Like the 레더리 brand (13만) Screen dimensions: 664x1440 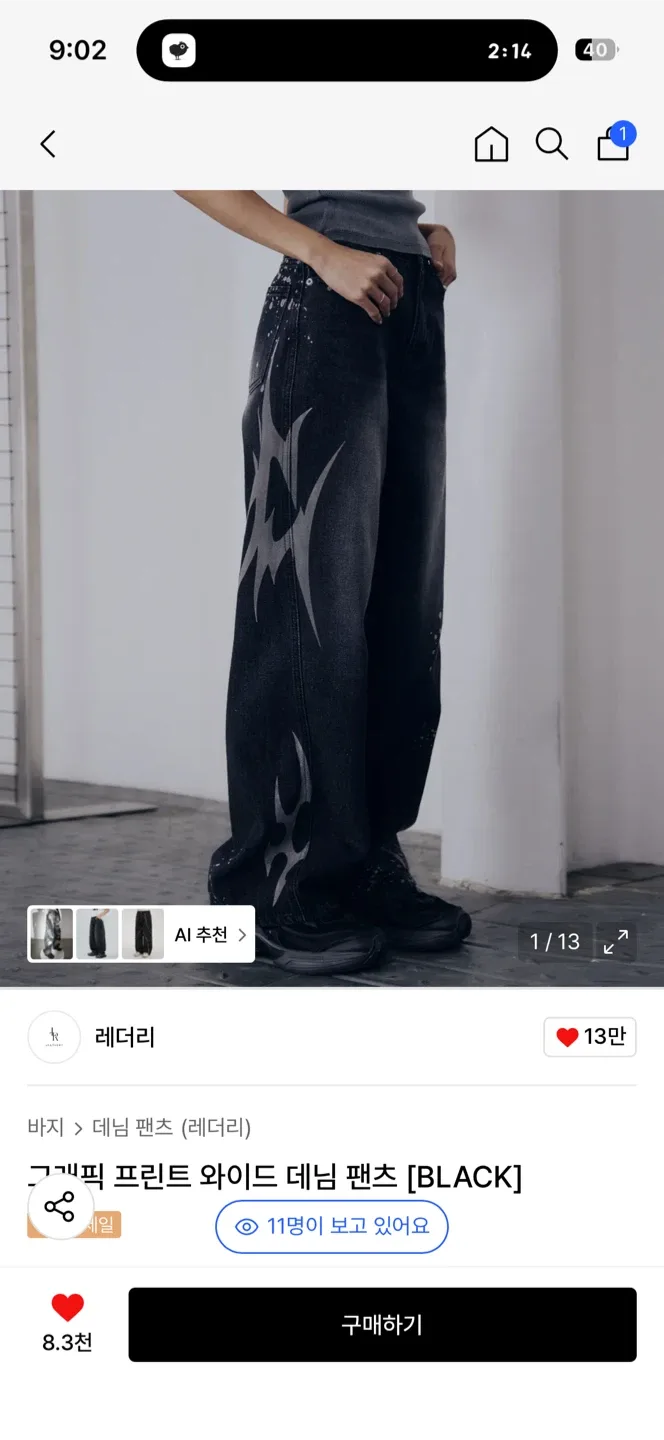click(590, 1037)
